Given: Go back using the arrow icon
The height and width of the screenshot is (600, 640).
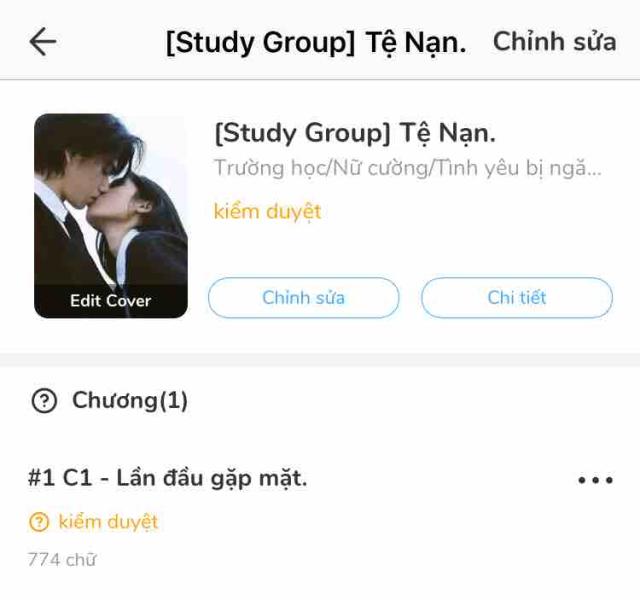Looking at the screenshot, I should point(43,42).
